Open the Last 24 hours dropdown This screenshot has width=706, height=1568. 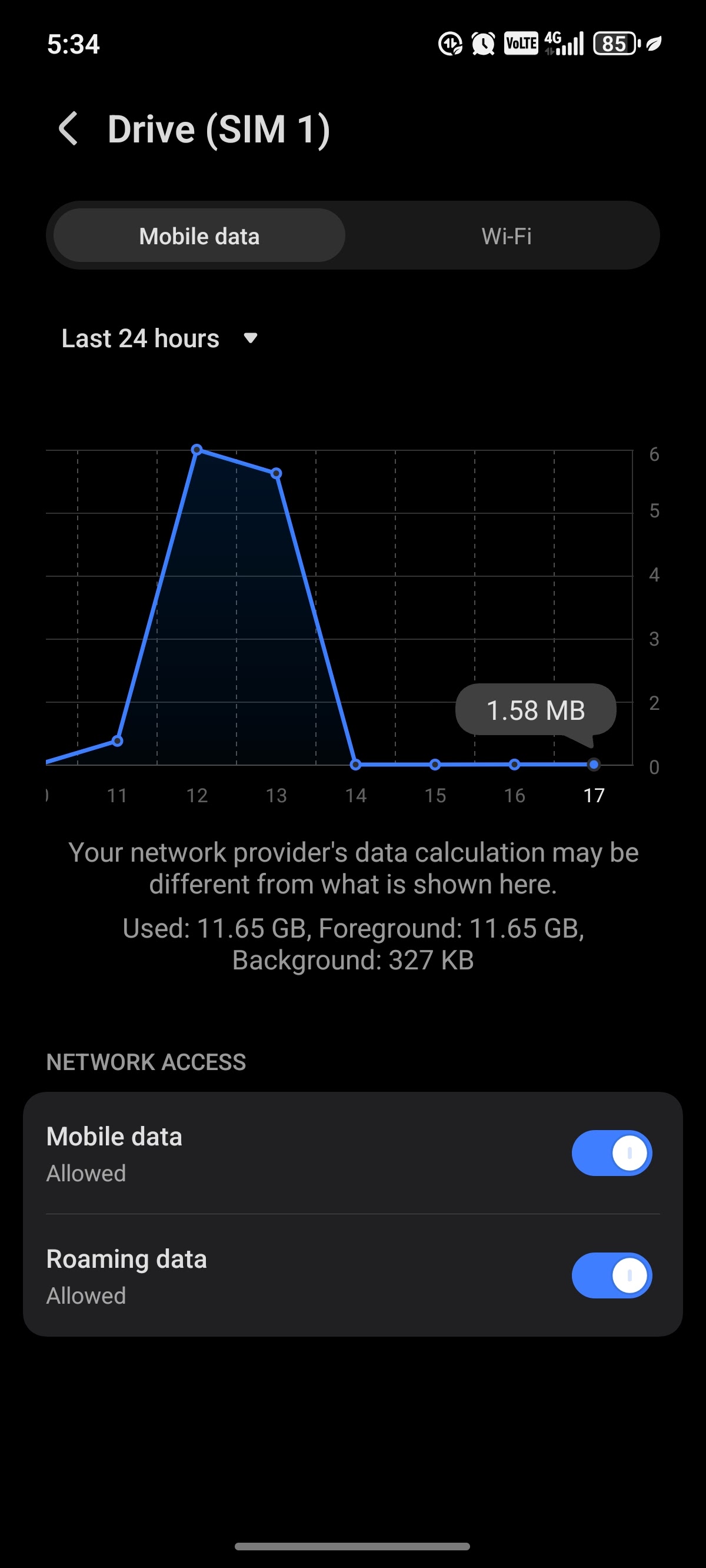pos(159,338)
